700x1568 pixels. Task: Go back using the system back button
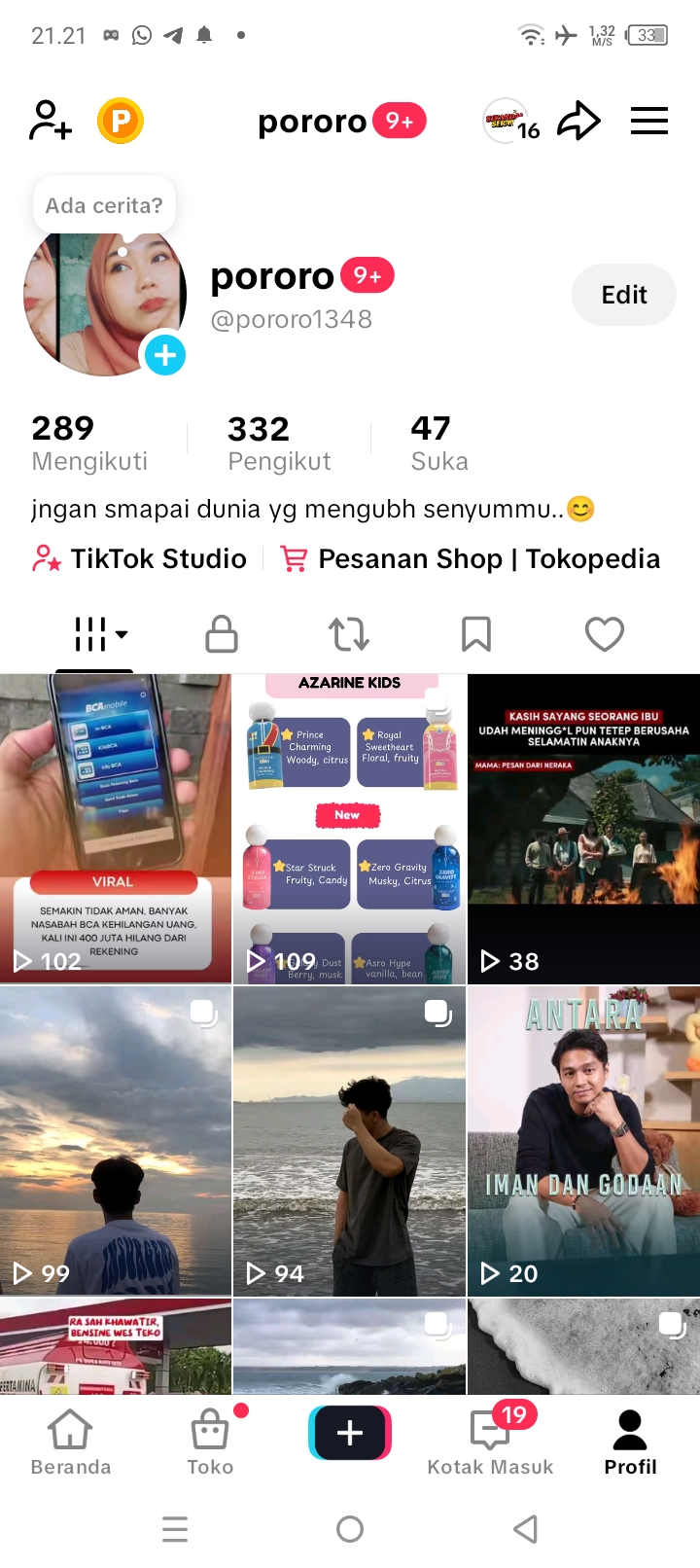click(525, 1529)
